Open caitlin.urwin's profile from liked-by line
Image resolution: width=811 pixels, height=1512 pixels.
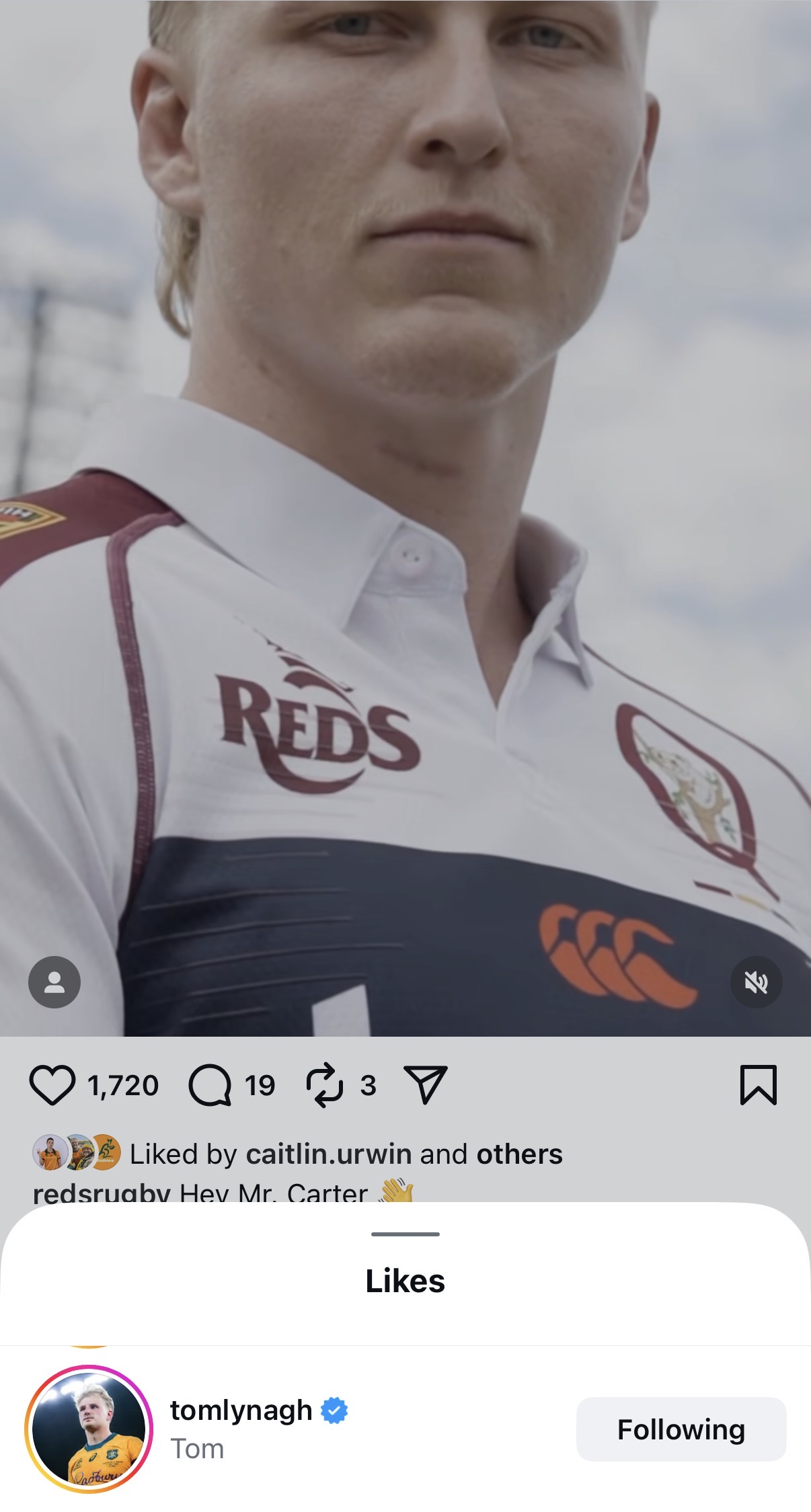pyautogui.click(x=329, y=1154)
